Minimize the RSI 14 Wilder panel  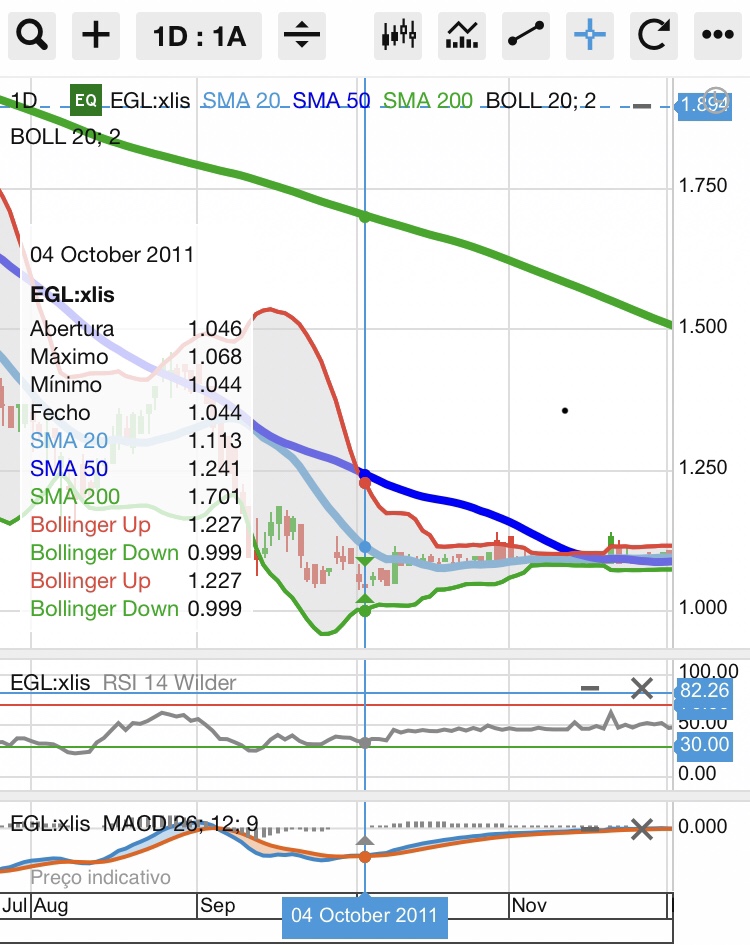click(x=590, y=688)
